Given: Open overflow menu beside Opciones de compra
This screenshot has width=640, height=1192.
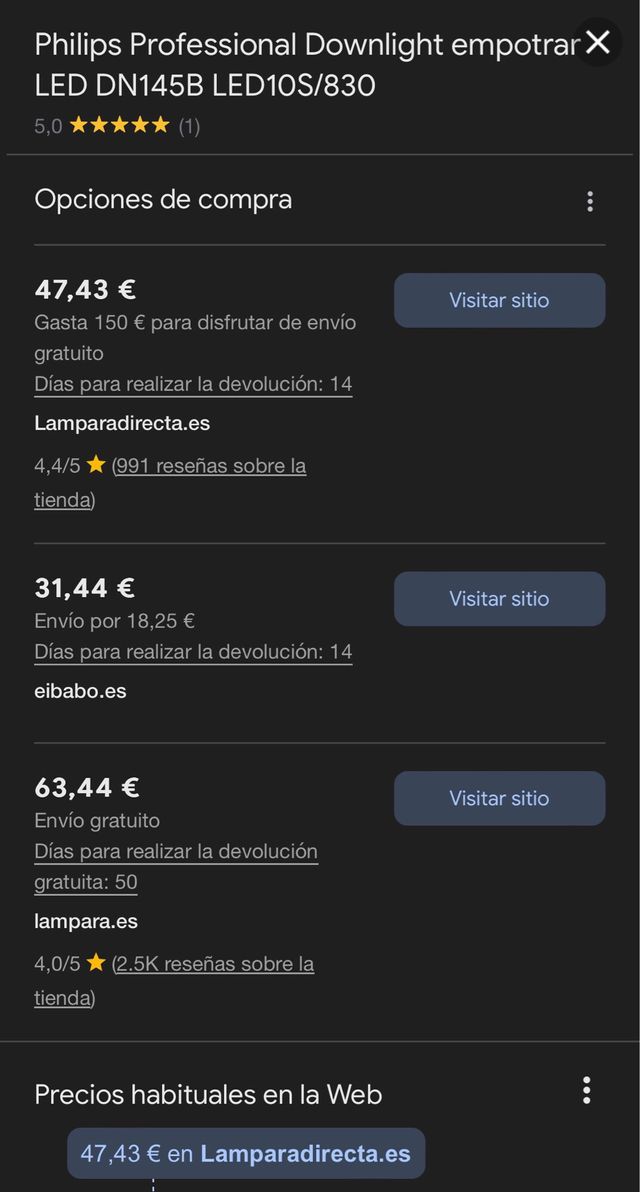Looking at the screenshot, I should (x=590, y=201).
